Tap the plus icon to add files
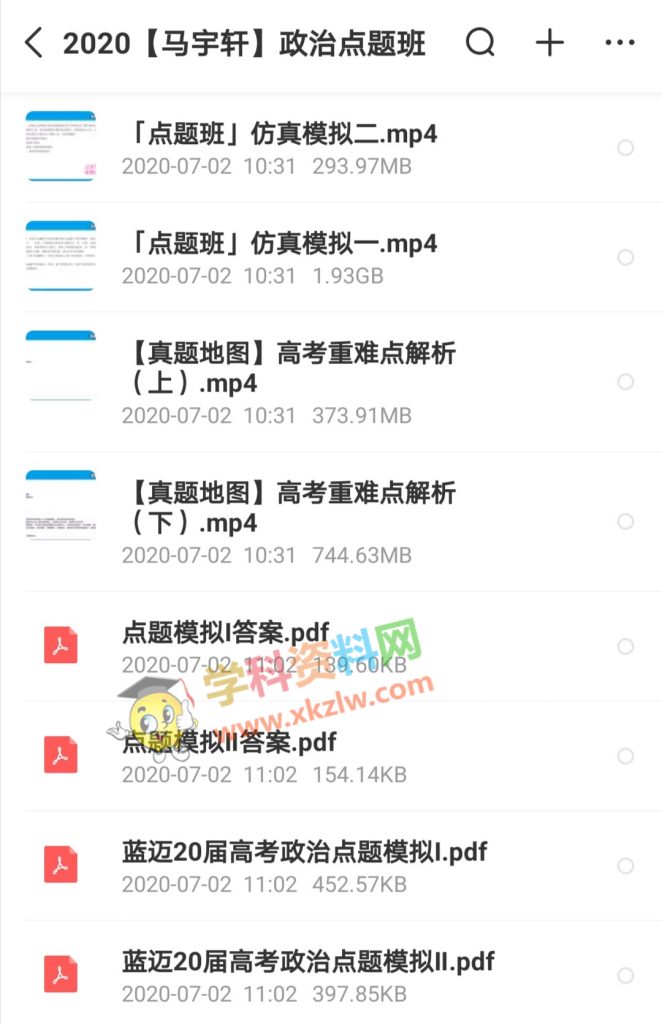This screenshot has width=662, height=1024. (x=550, y=43)
